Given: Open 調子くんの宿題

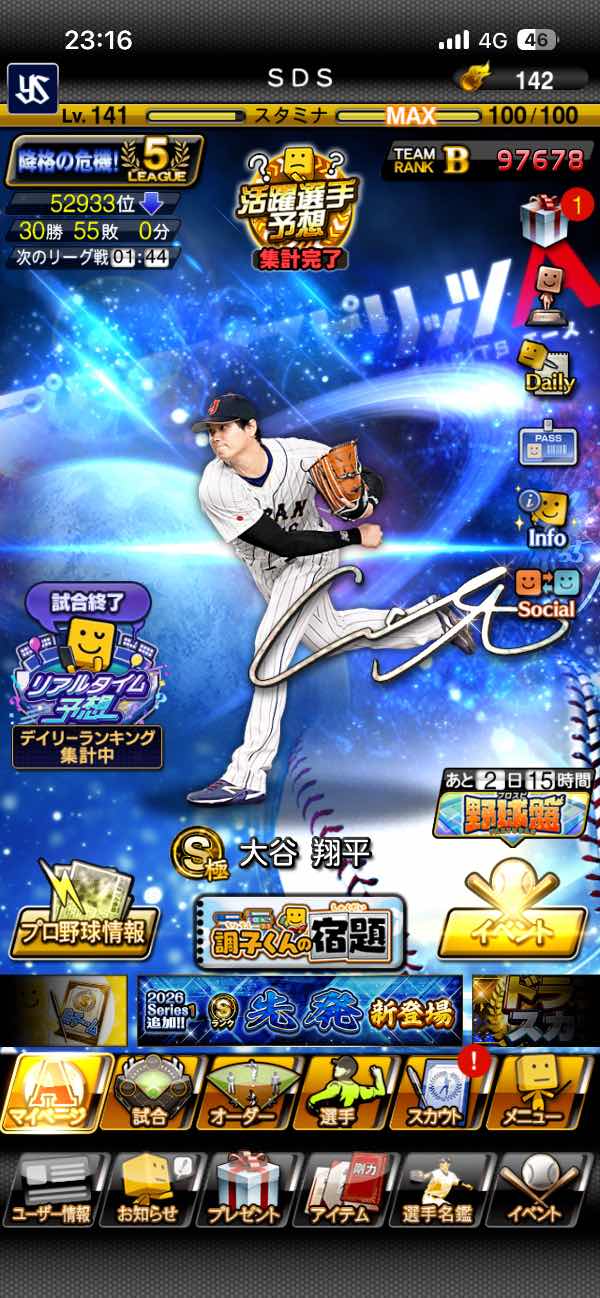Looking at the screenshot, I should point(300,932).
